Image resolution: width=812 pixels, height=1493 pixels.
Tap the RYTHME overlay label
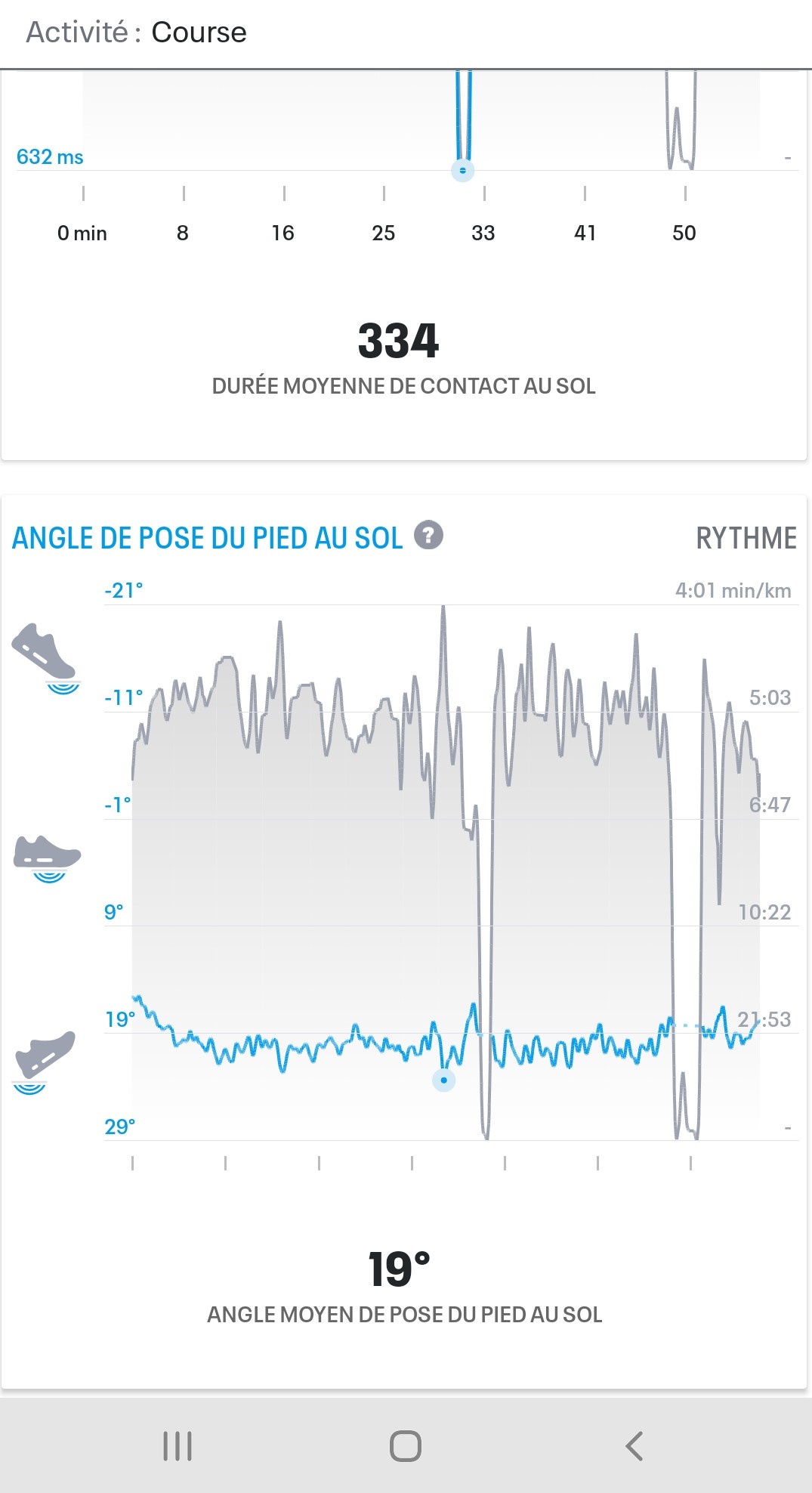pyautogui.click(x=746, y=538)
